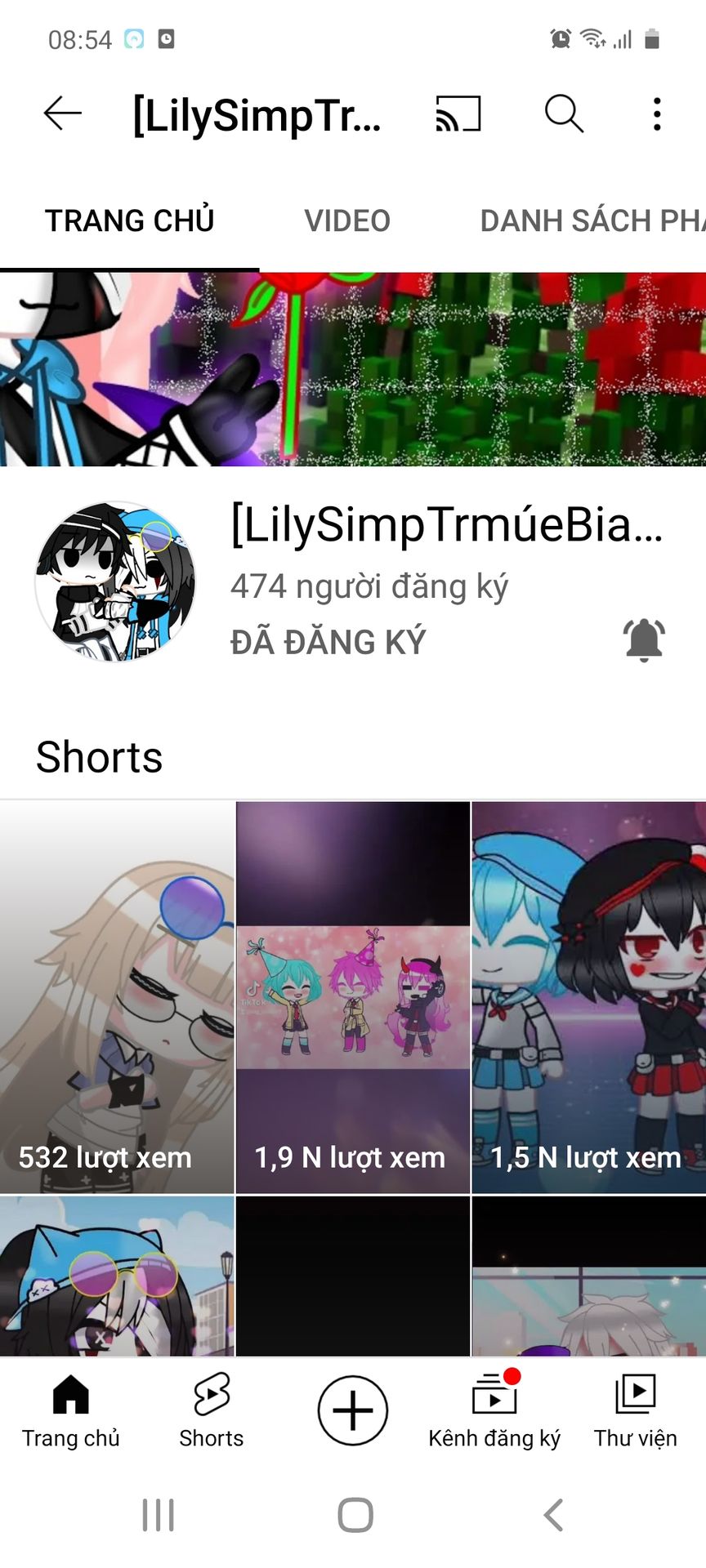Tap the system recent apps button
This screenshot has height=1568, width=706.
coord(159,1515)
